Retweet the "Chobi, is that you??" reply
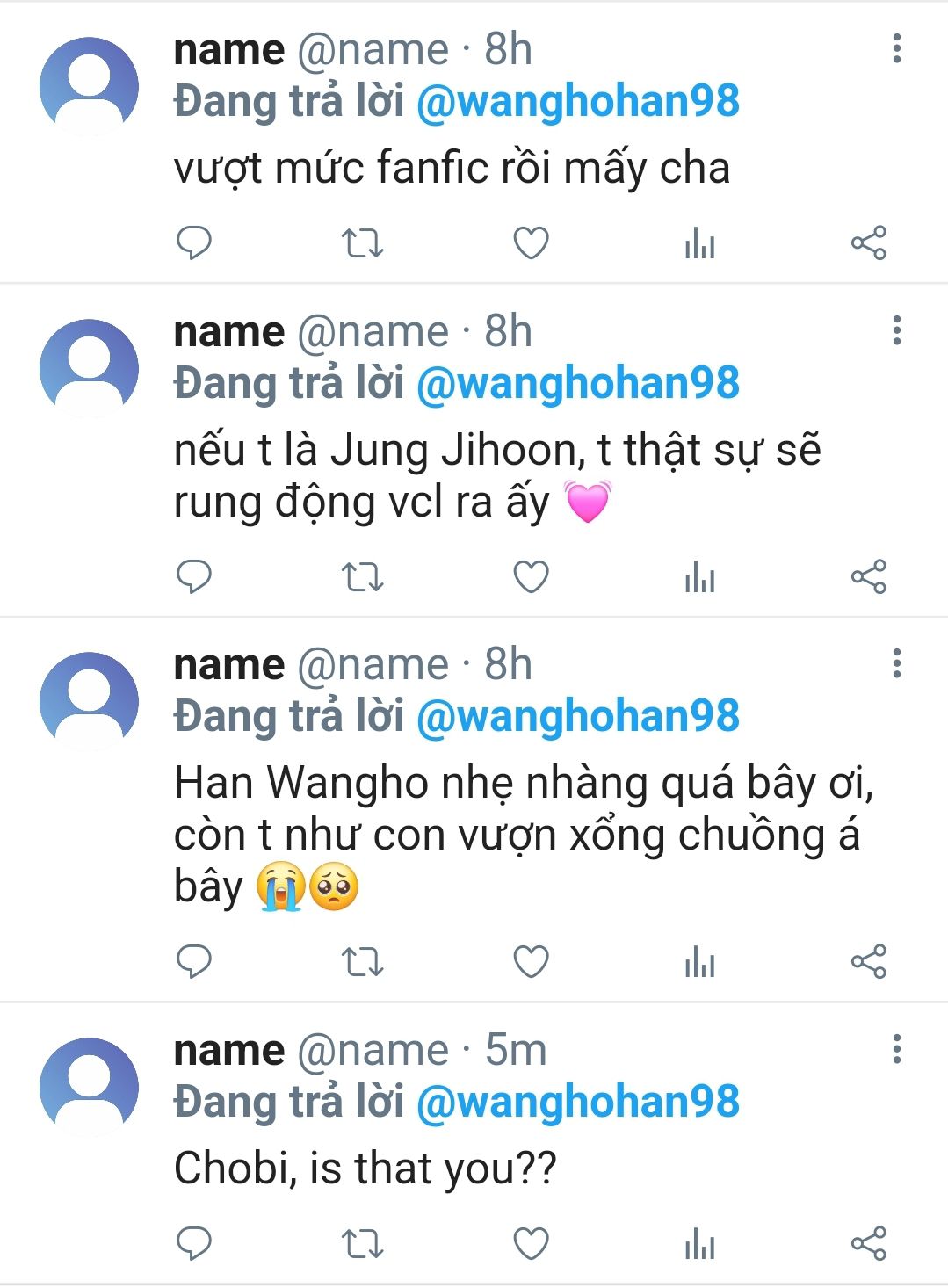The image size is (948, 1288). coord(362,1244)
